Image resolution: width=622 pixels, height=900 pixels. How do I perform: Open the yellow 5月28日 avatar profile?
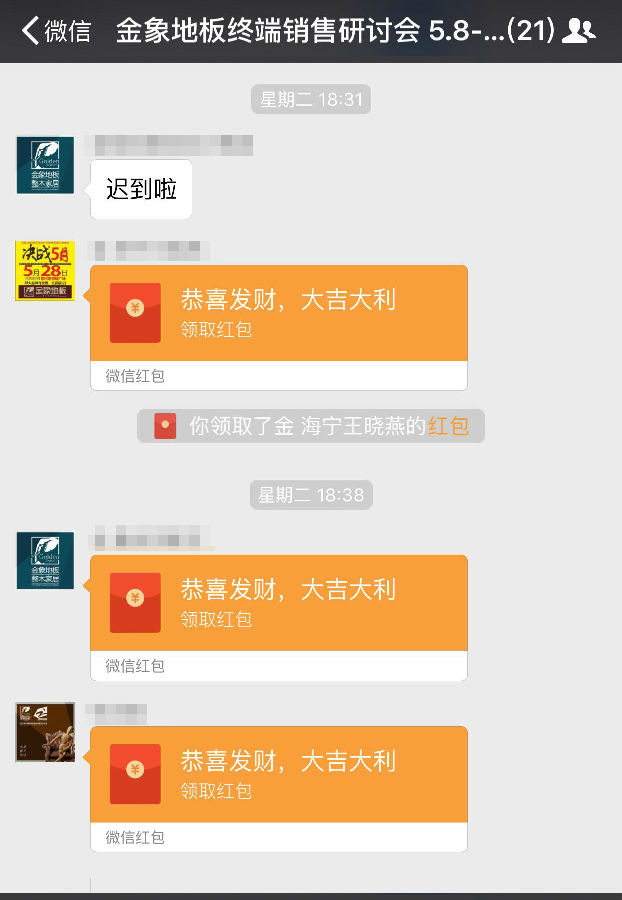[45, 270]
